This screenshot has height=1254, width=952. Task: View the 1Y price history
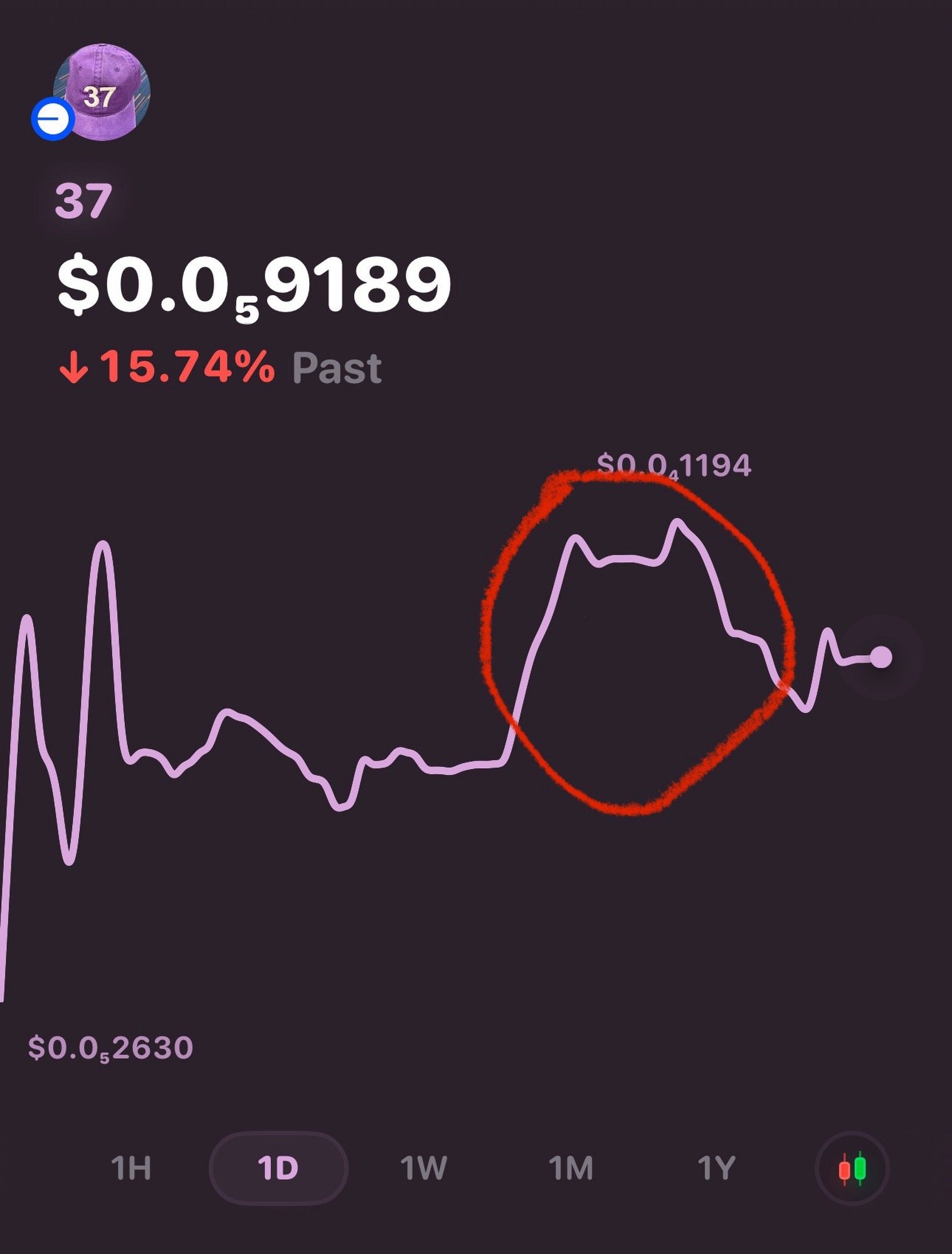click(x=716, y=1168)
